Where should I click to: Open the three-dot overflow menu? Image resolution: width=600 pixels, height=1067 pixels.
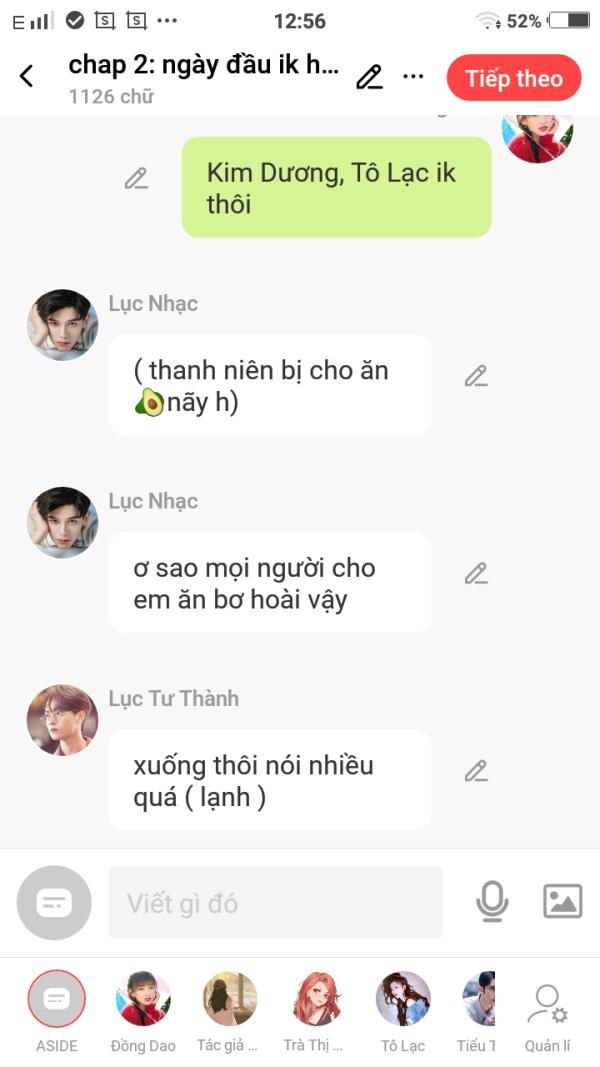click(x=414, y=76)
